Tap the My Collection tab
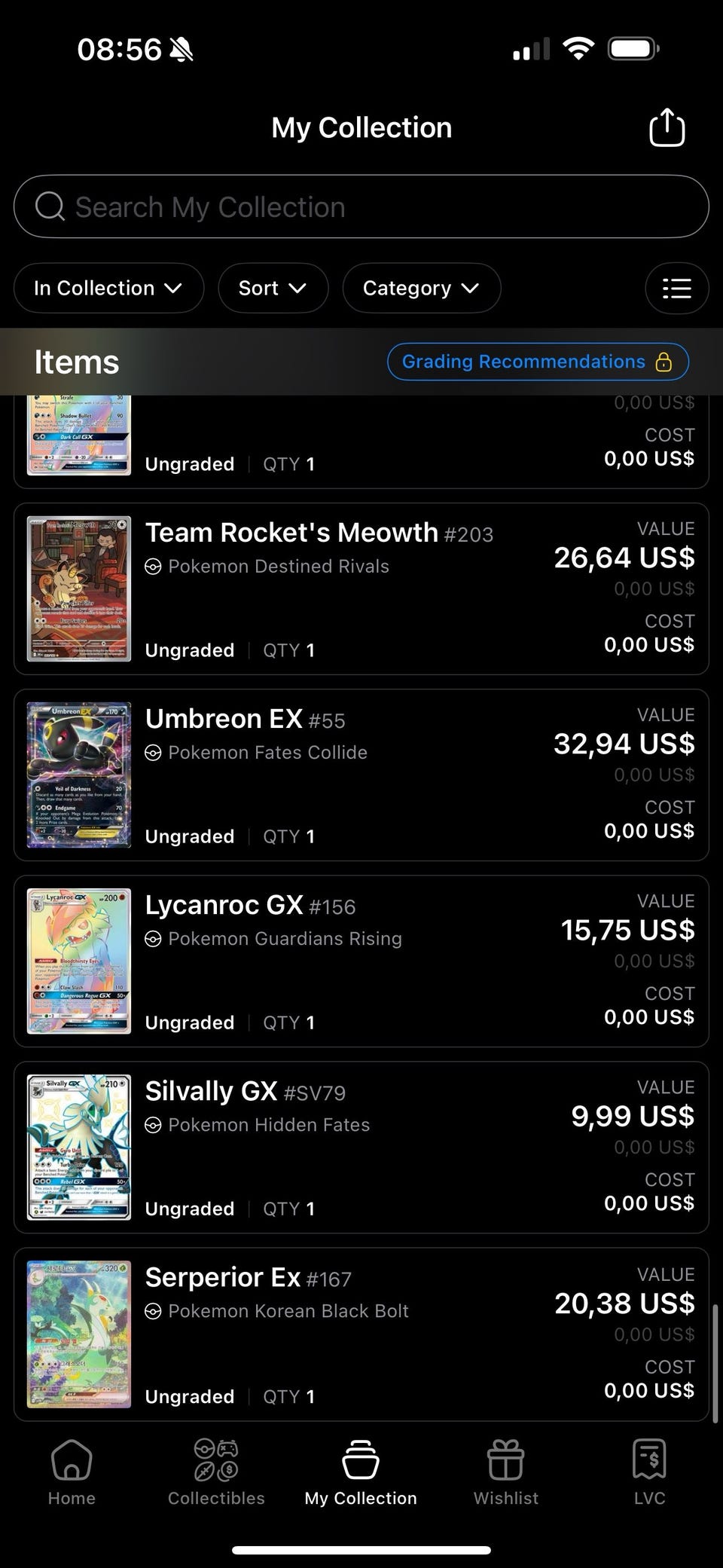The width and height of the screenshot is (723, 1568). coord(361,1472)
